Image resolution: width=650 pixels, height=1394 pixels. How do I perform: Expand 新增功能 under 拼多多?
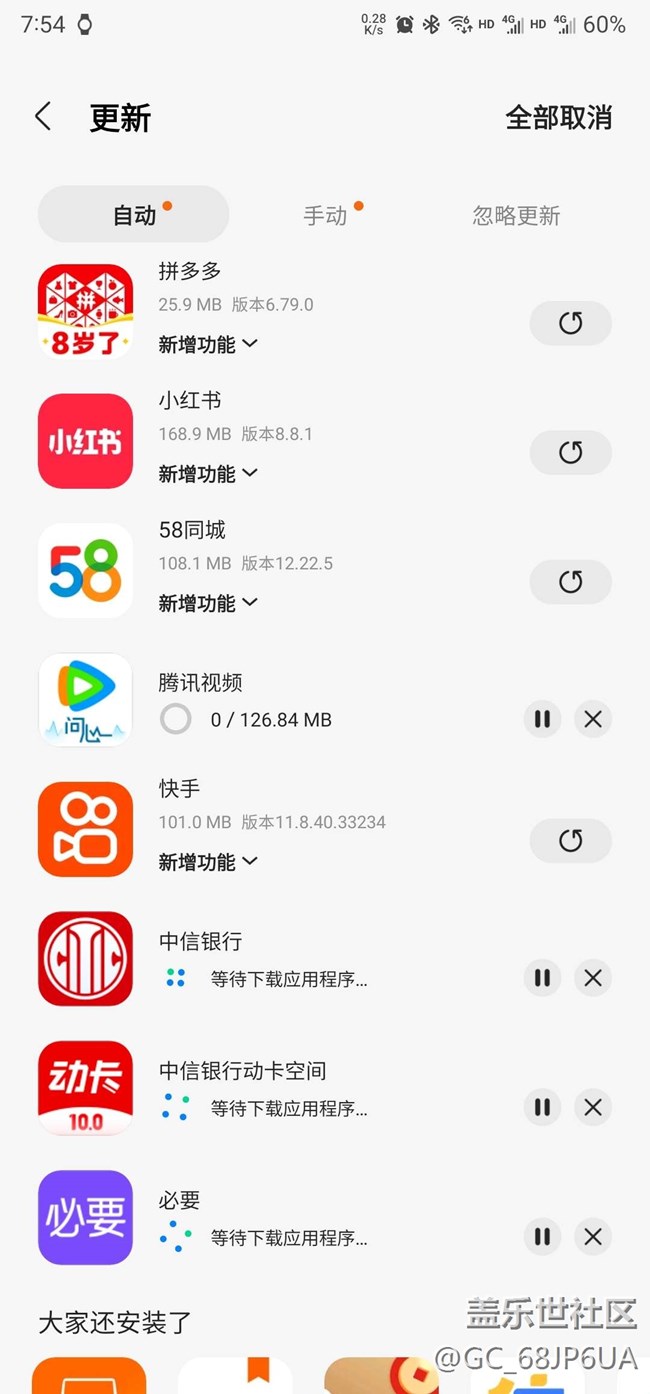(208, 344)
